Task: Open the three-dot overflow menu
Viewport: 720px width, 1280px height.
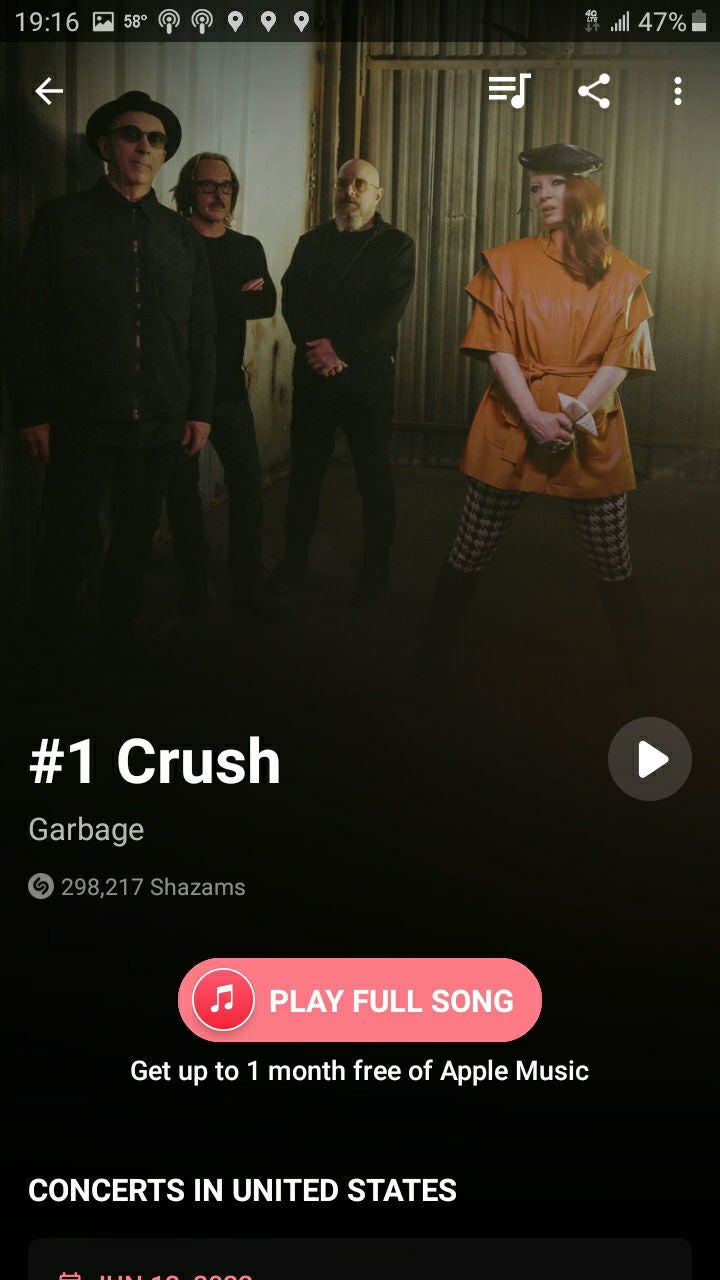Action: point(678,91)
